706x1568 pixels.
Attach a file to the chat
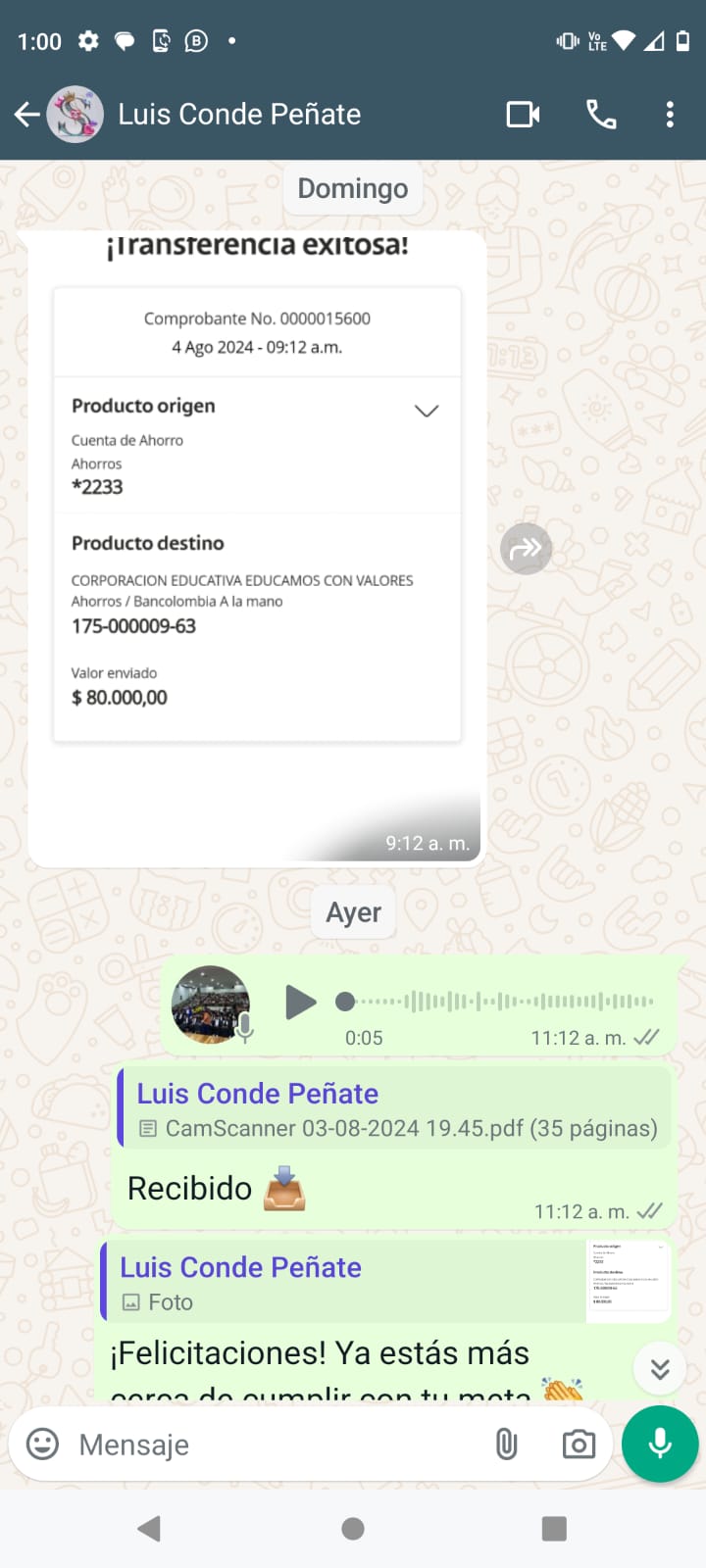[506, 1445]
